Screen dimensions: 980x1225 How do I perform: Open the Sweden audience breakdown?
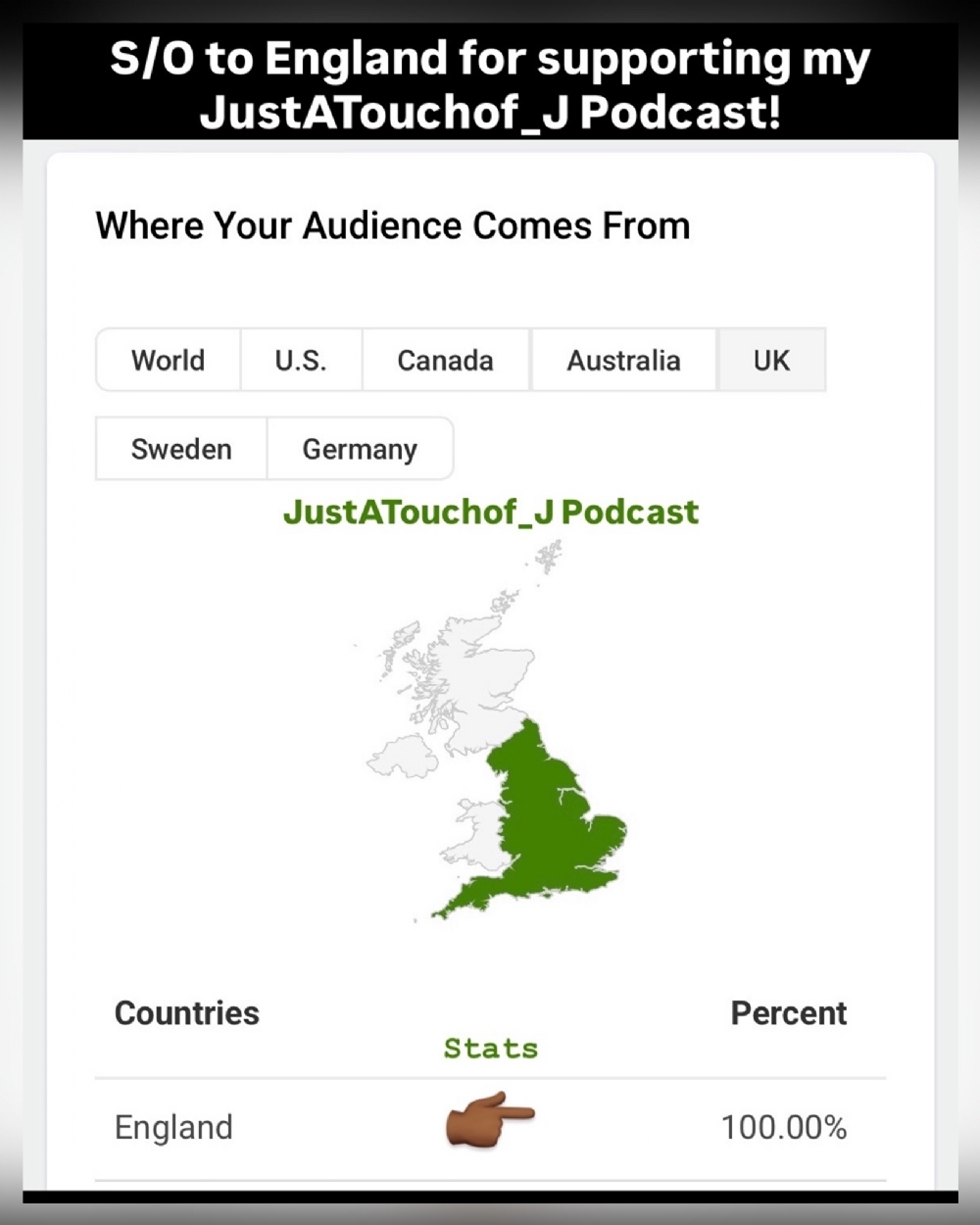pos(180,448)
